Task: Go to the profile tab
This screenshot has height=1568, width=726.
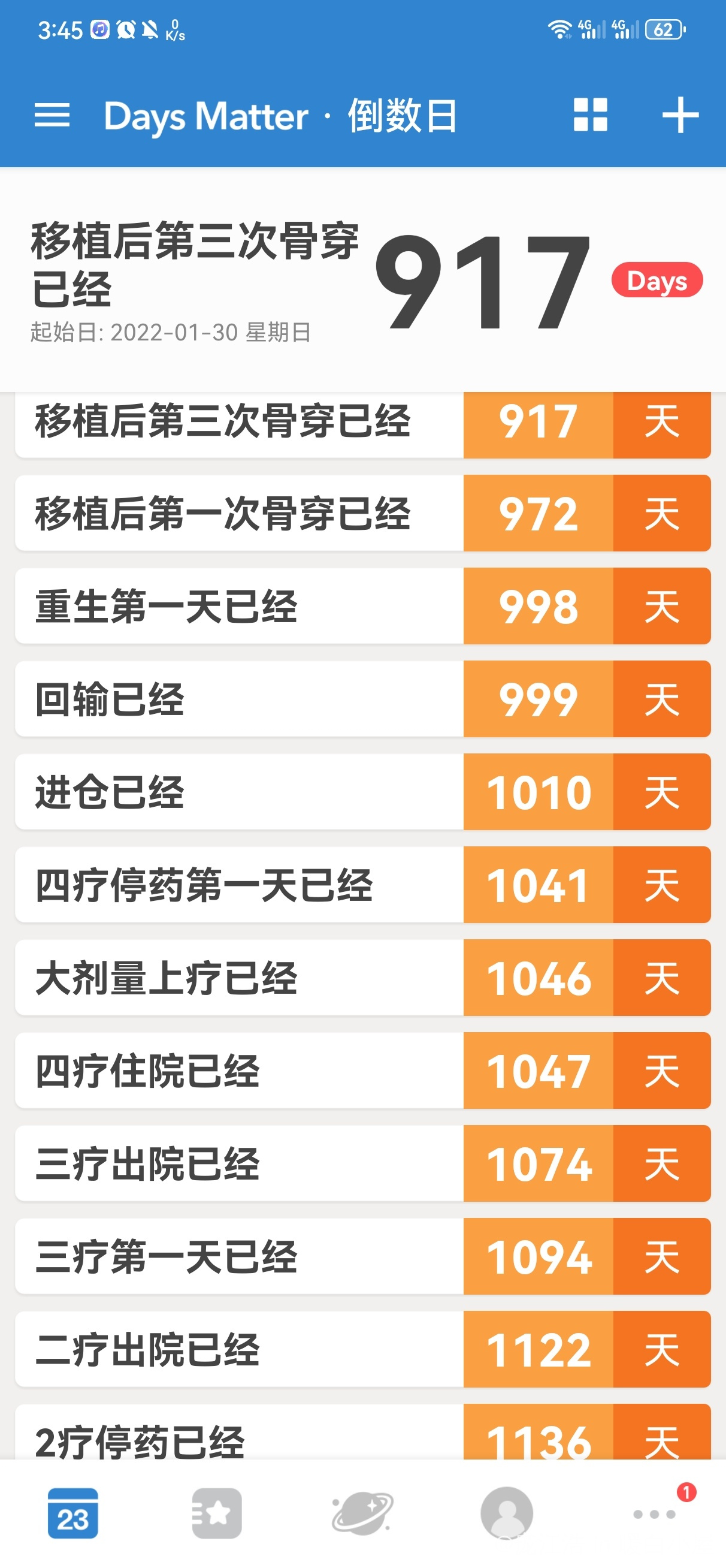Action: [507, 1513]
